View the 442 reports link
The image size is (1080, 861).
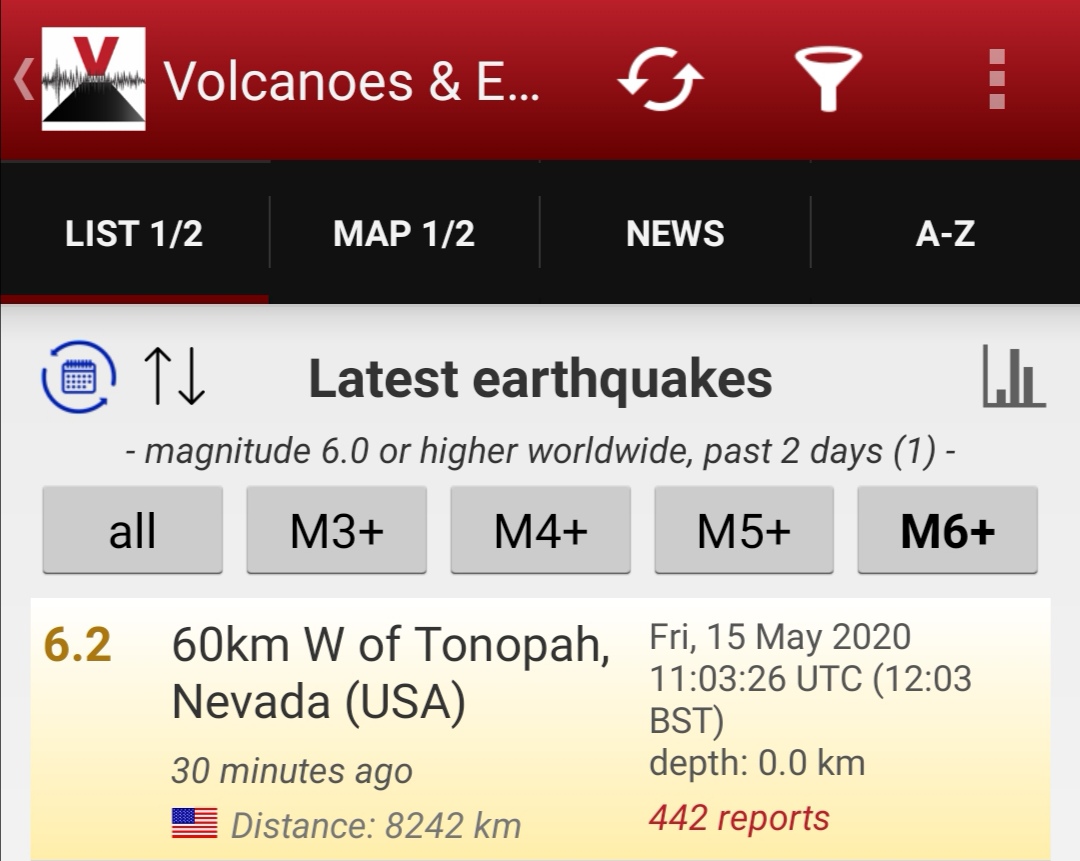[x=739, y=818]
